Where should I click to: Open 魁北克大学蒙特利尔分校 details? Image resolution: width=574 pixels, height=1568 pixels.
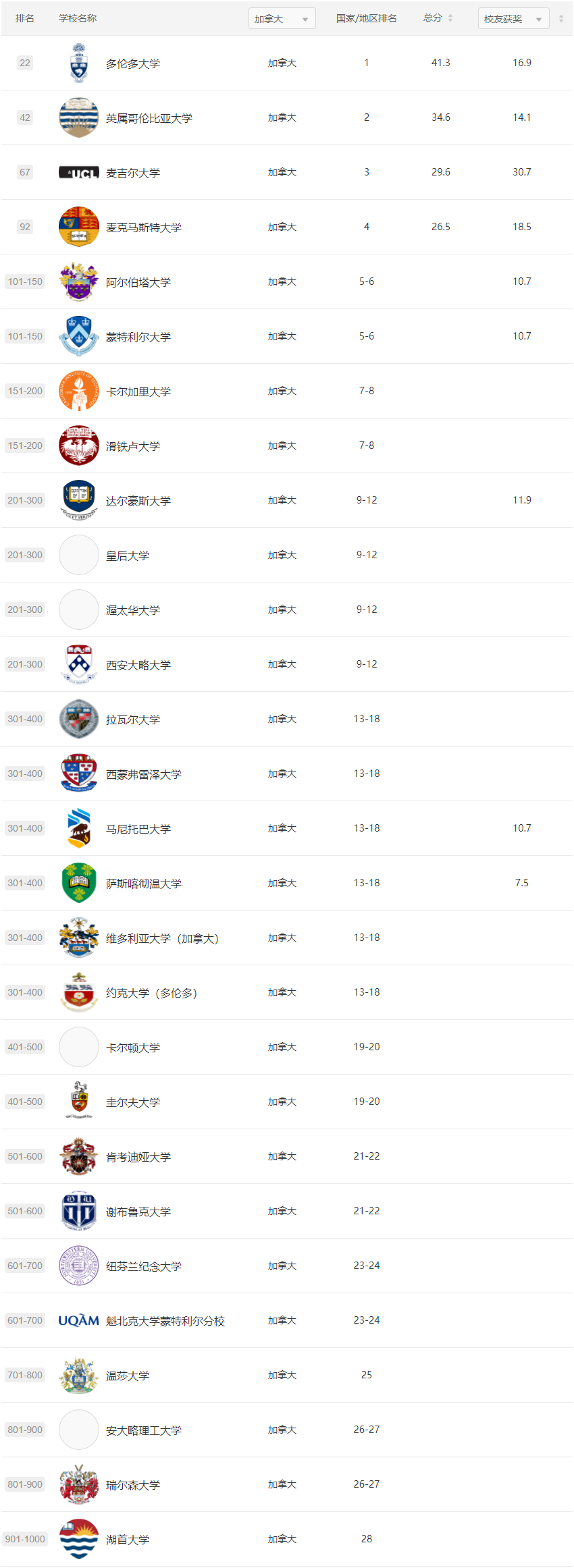click(165, 1322)
